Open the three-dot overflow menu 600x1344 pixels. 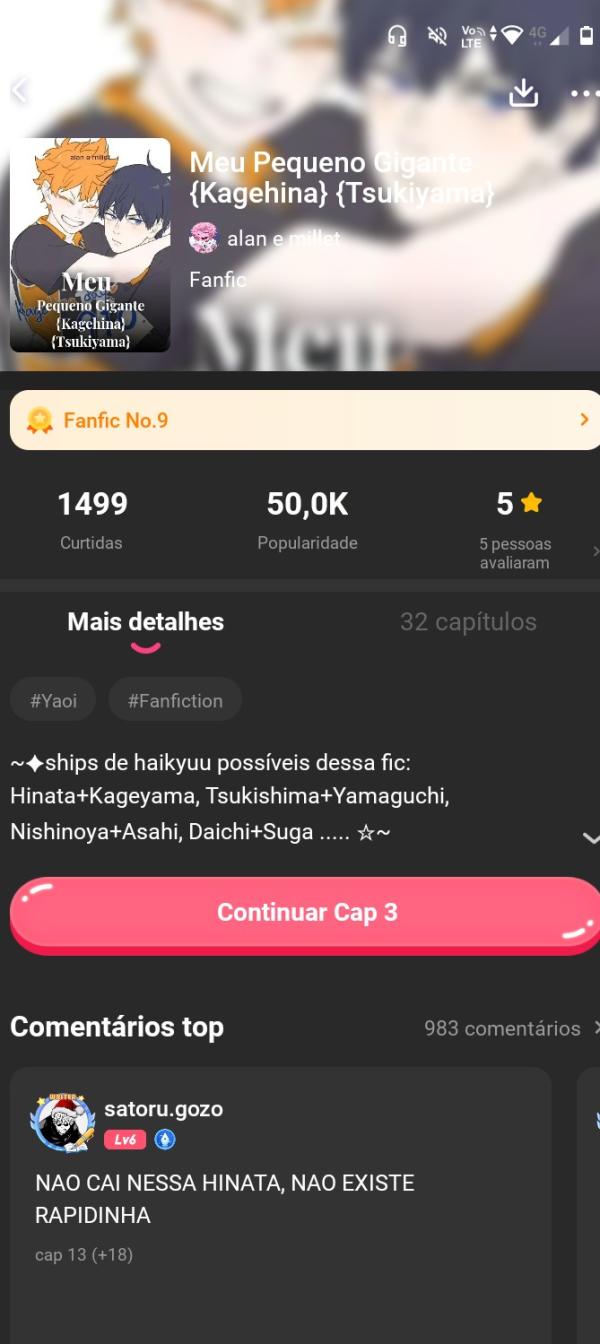[x=583, y=93]
